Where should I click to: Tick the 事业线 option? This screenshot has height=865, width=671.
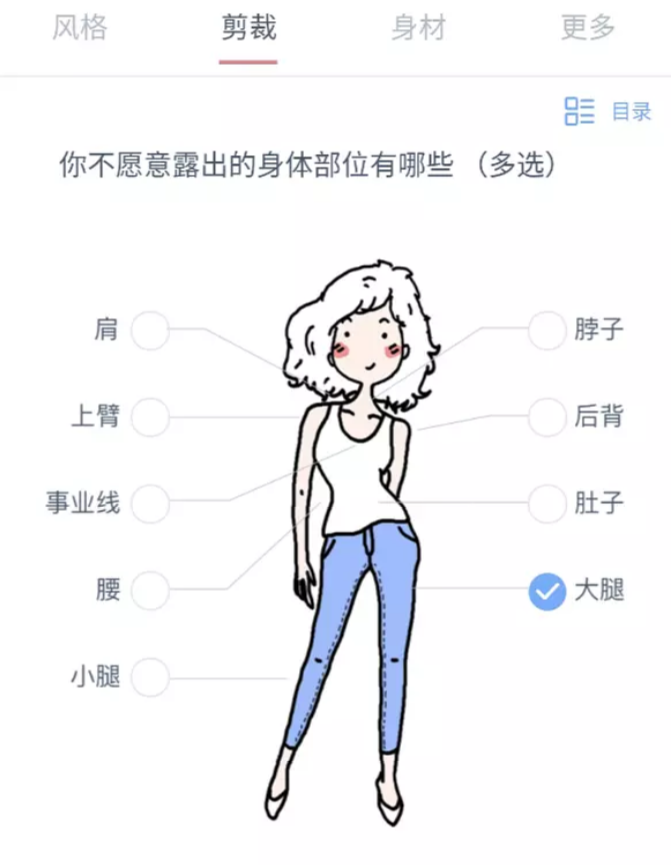(x=150, y=503)
